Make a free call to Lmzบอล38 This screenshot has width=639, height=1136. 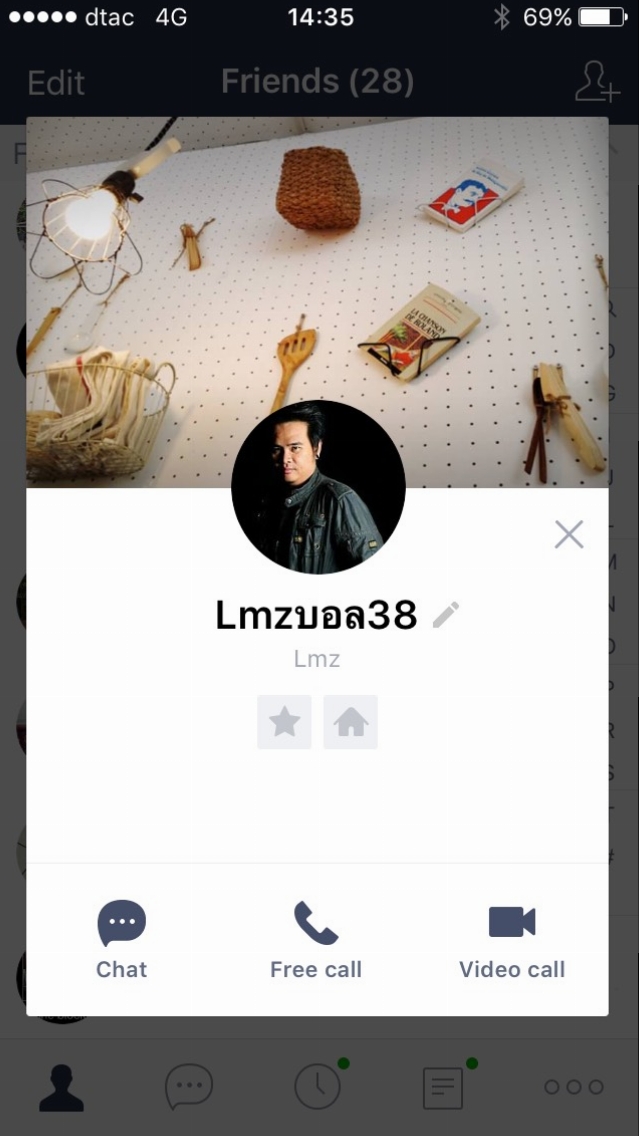coord(316,939)
